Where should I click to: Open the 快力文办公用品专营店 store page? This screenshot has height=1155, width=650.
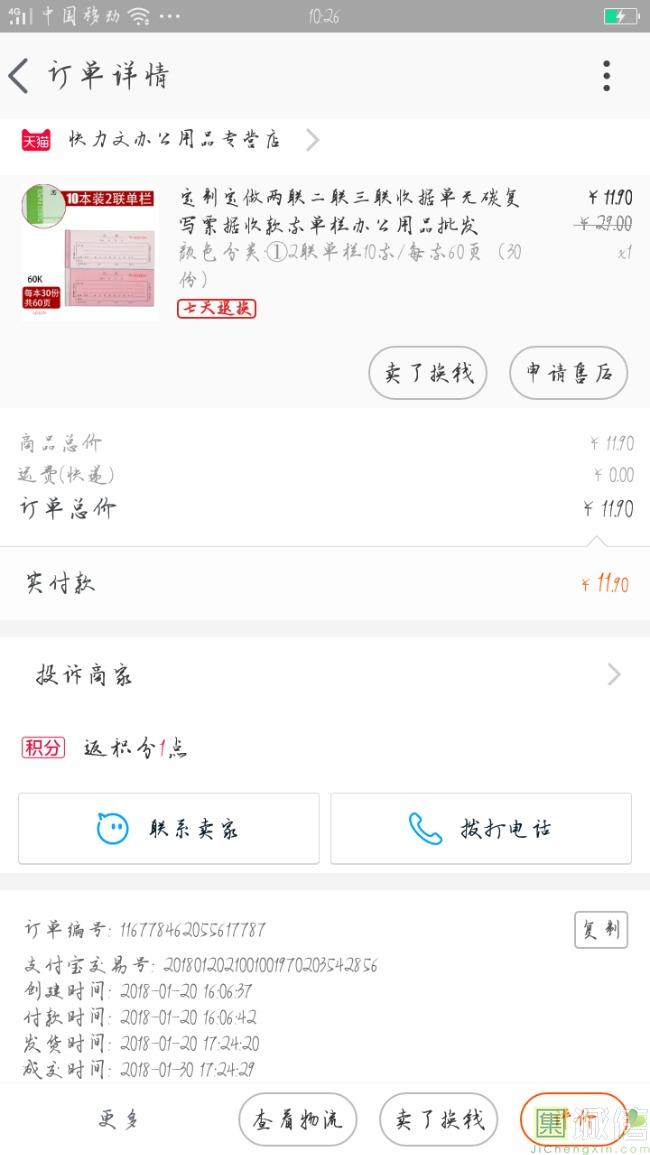pyautogui.click(x=175, y=140)
